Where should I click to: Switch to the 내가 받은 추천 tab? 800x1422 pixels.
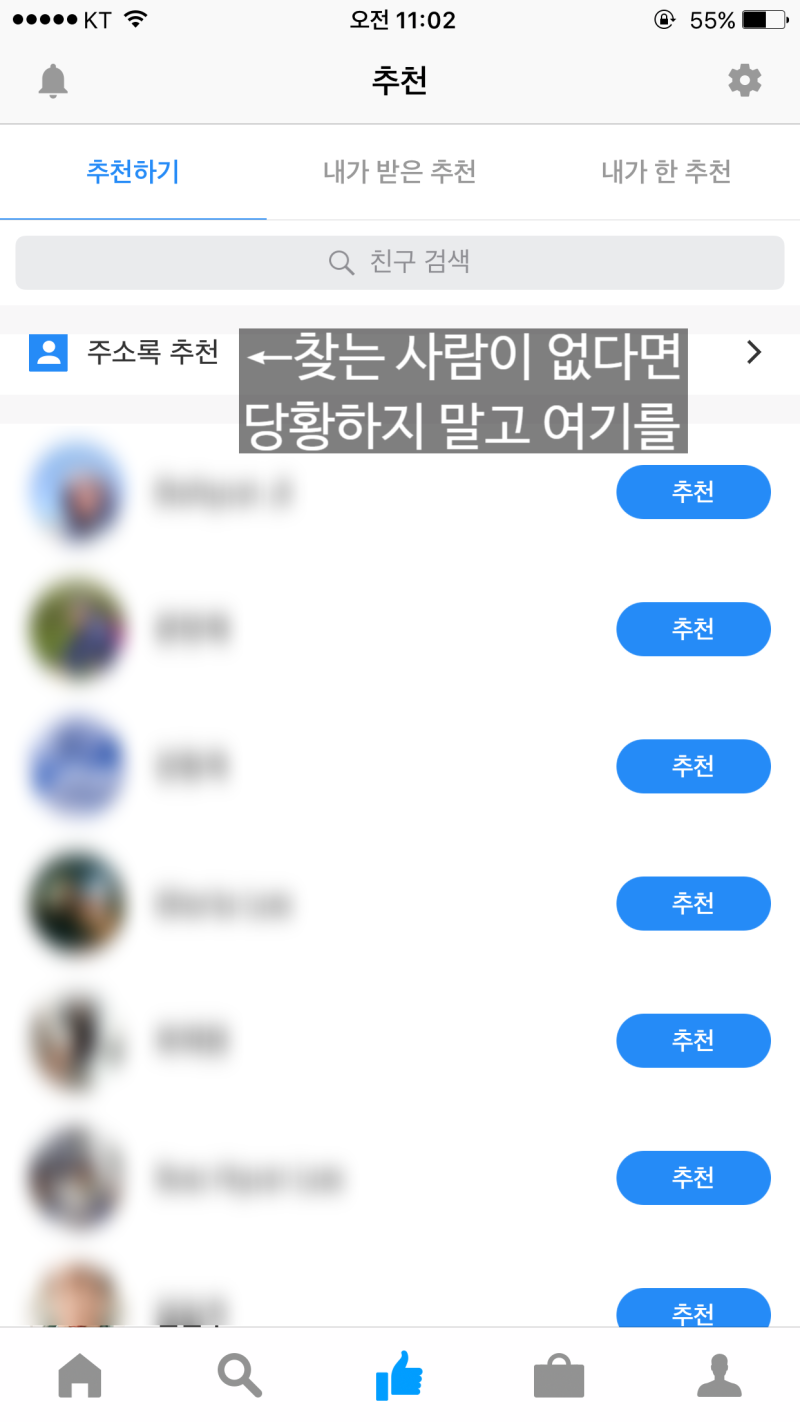click(x=400, y=172)
